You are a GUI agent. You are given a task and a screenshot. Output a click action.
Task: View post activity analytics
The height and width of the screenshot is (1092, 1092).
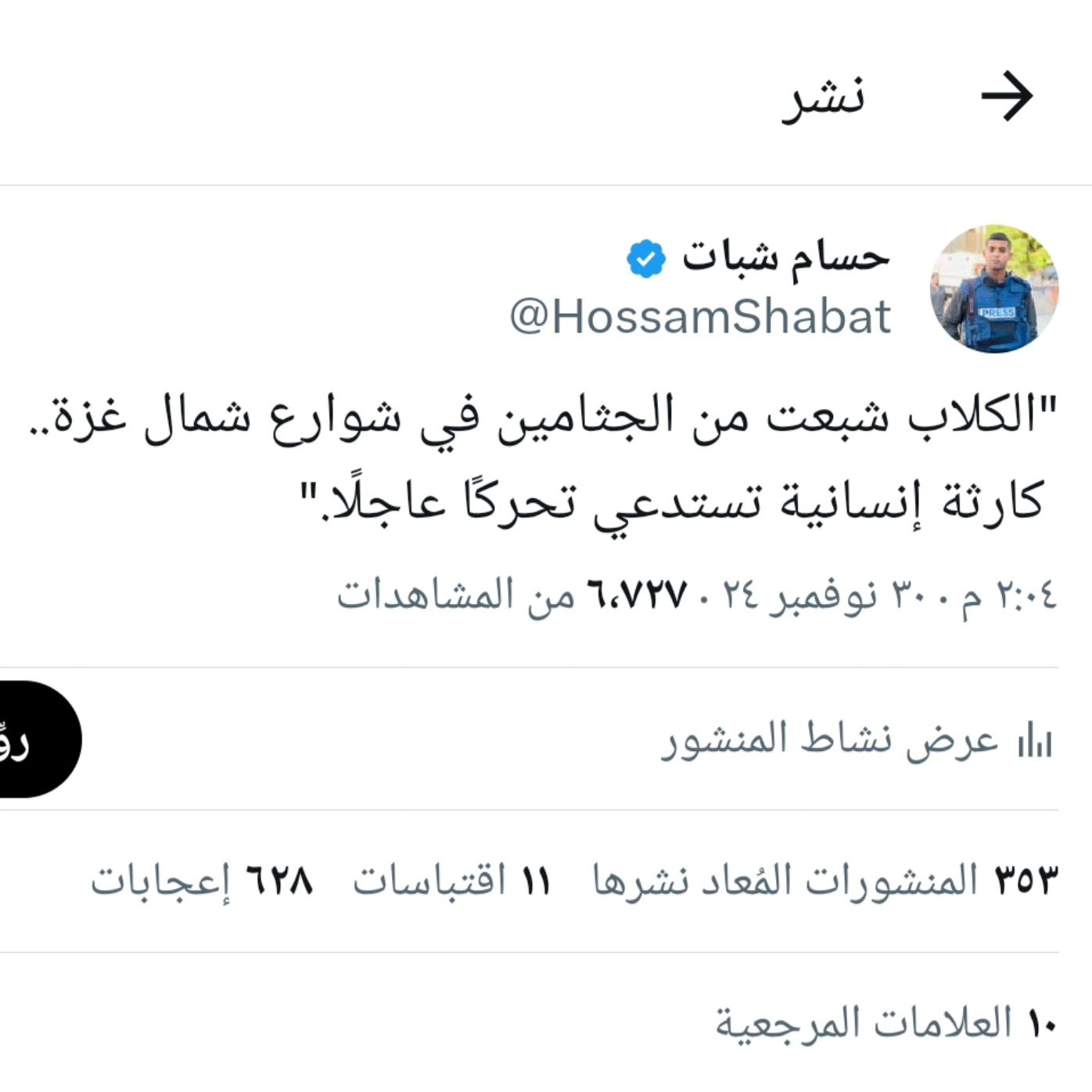pos(857,740)
